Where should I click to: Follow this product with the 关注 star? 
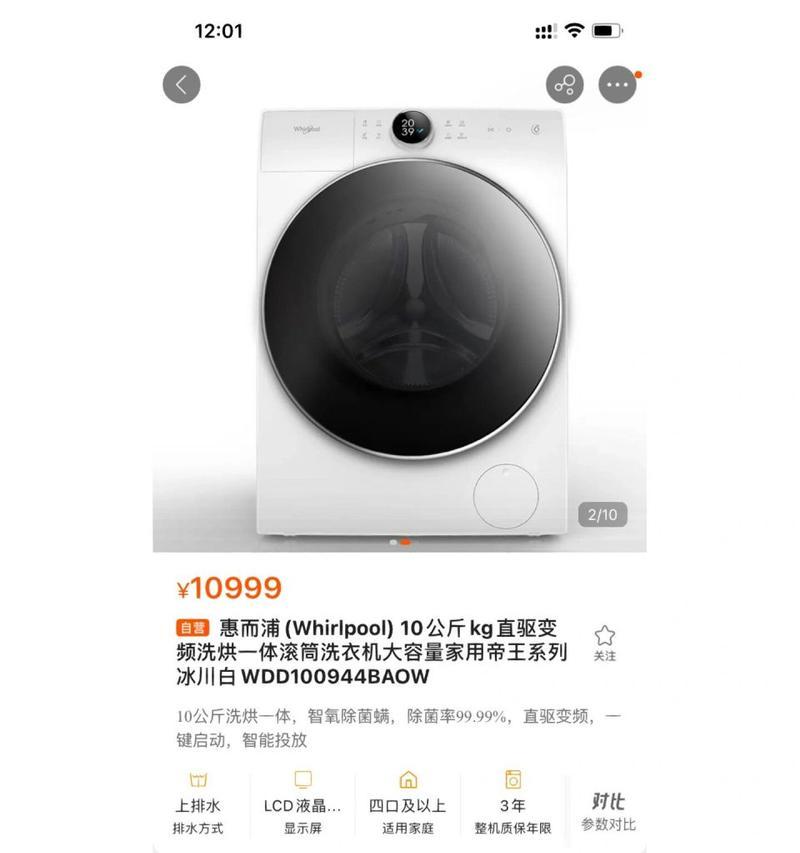coord(605,643)
